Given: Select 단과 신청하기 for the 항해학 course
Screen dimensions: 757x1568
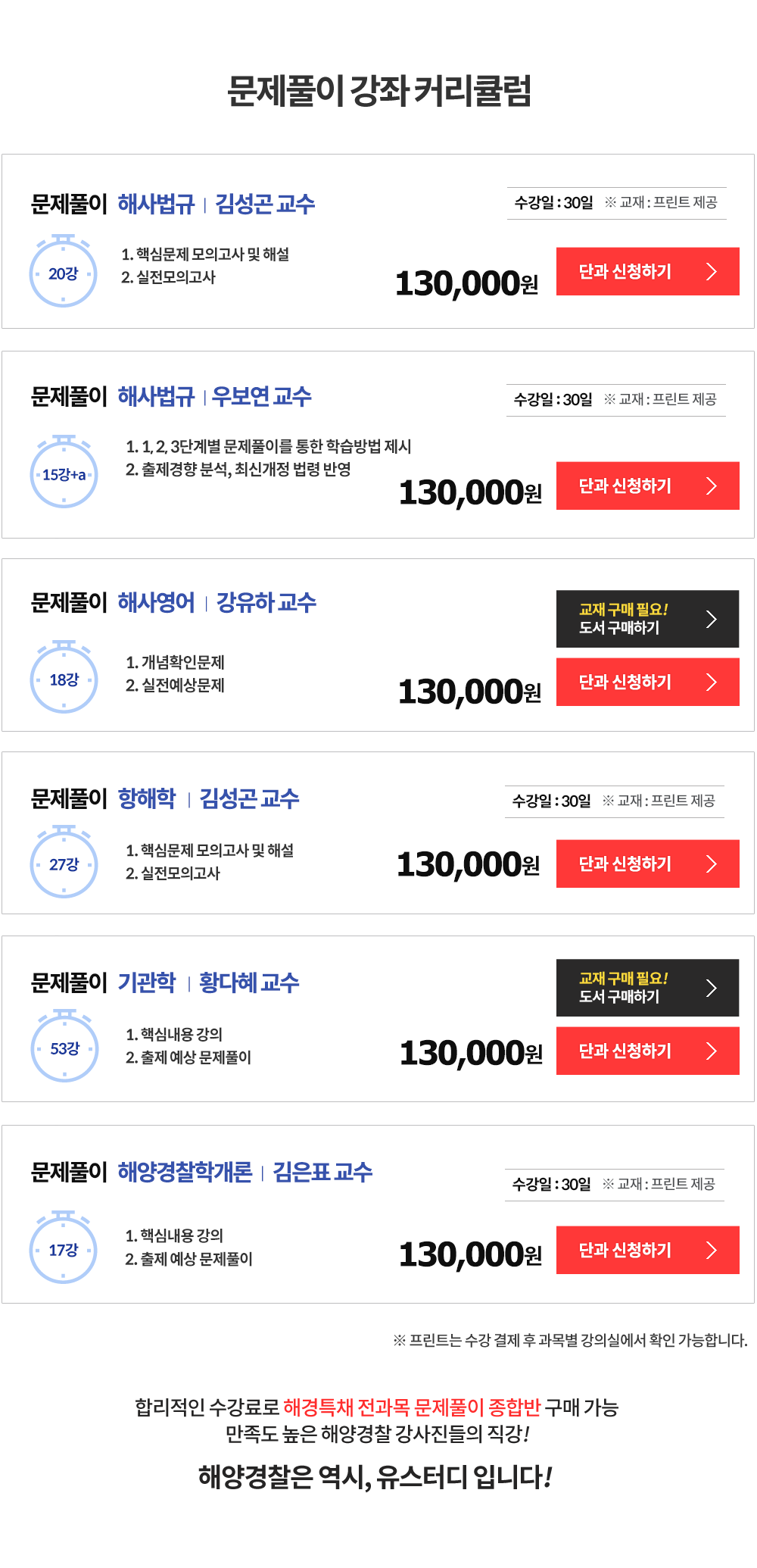Looking at the screenshot, I should 647,864.
